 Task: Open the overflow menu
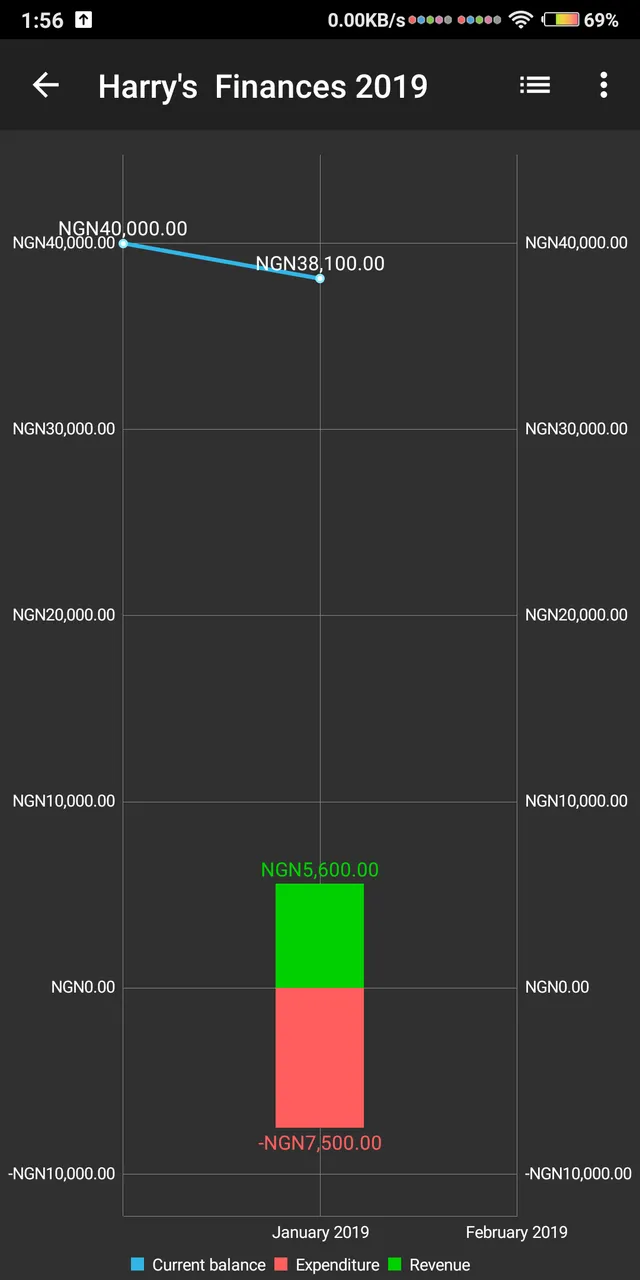point(603,86)
